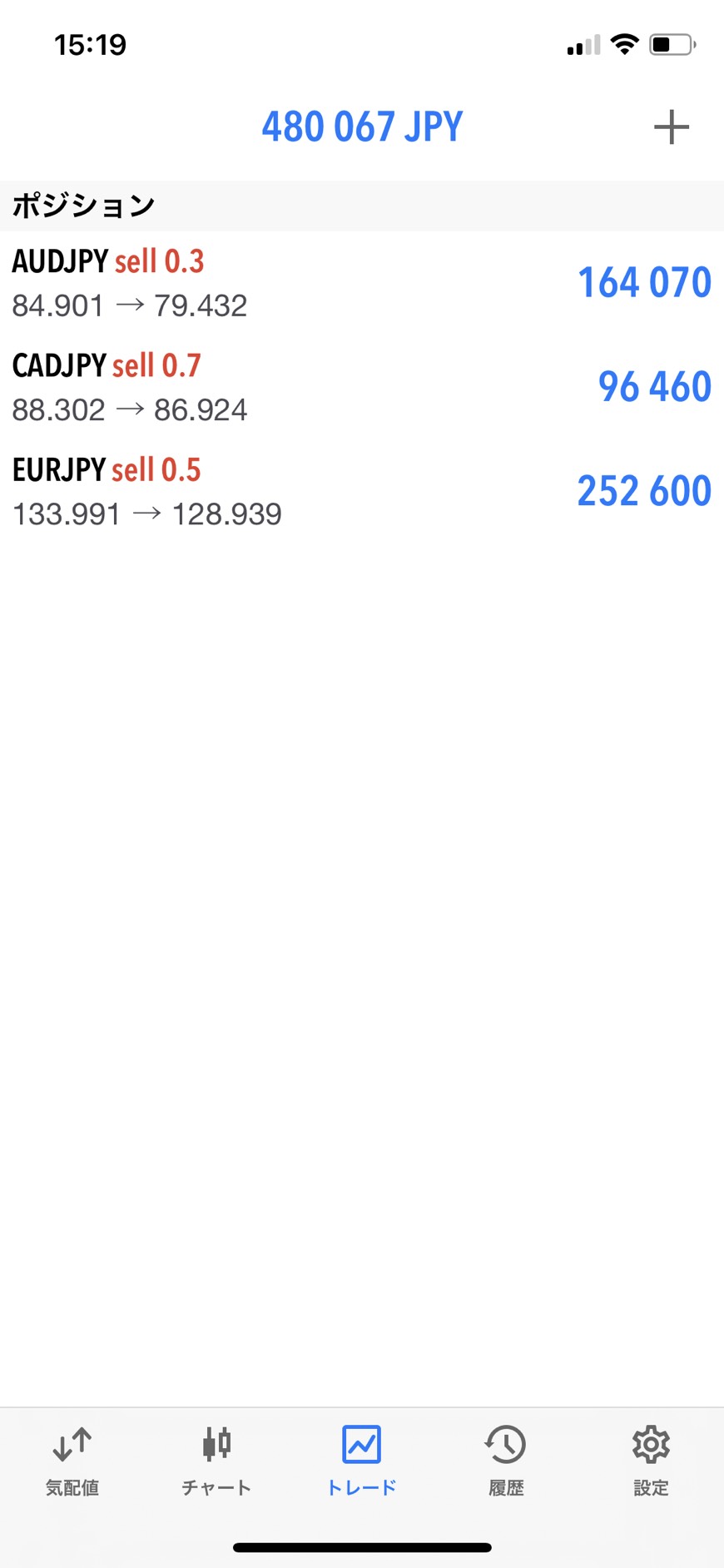Go to the チャート chart tab
This screenshot has height=1568, width=724.
coord(216,1461)
